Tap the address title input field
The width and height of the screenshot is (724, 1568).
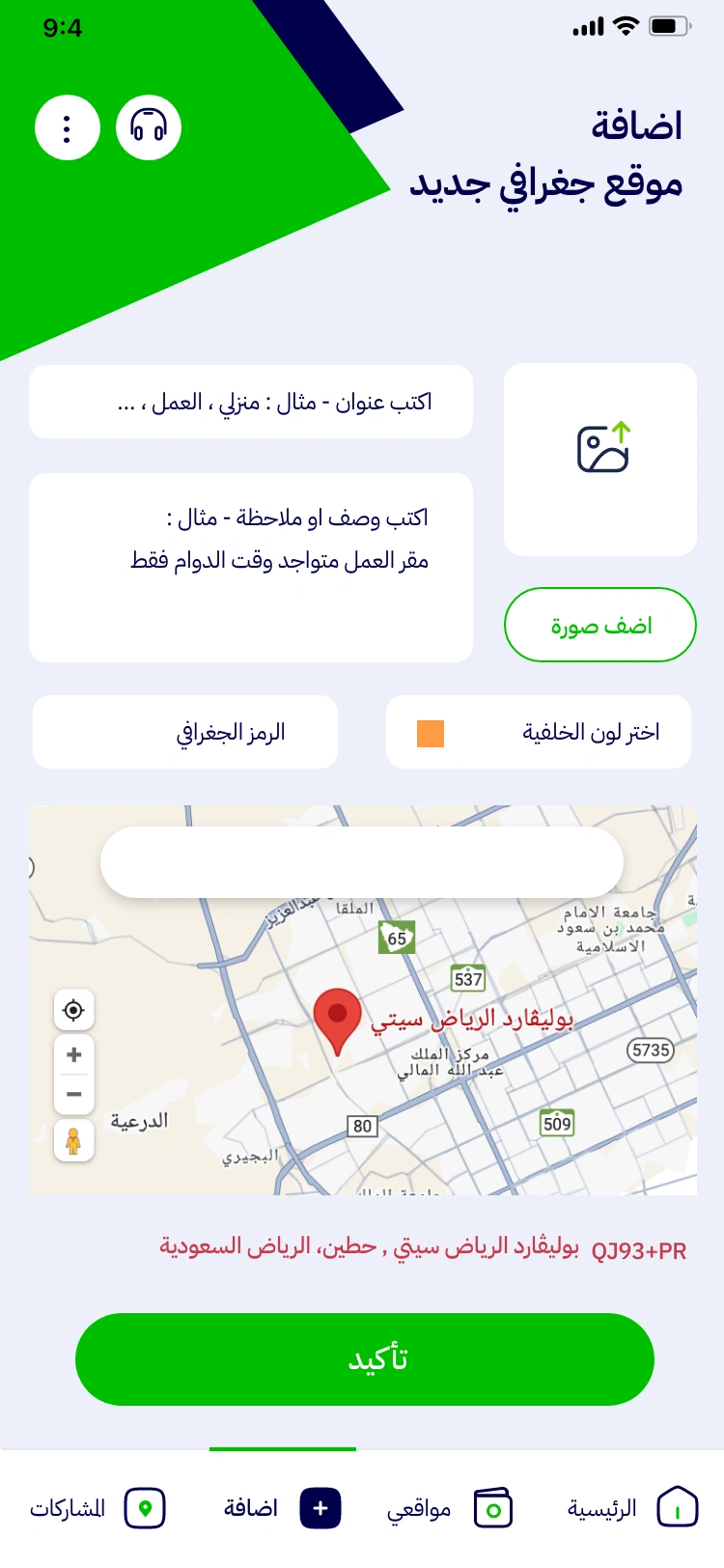coord(251,402)
